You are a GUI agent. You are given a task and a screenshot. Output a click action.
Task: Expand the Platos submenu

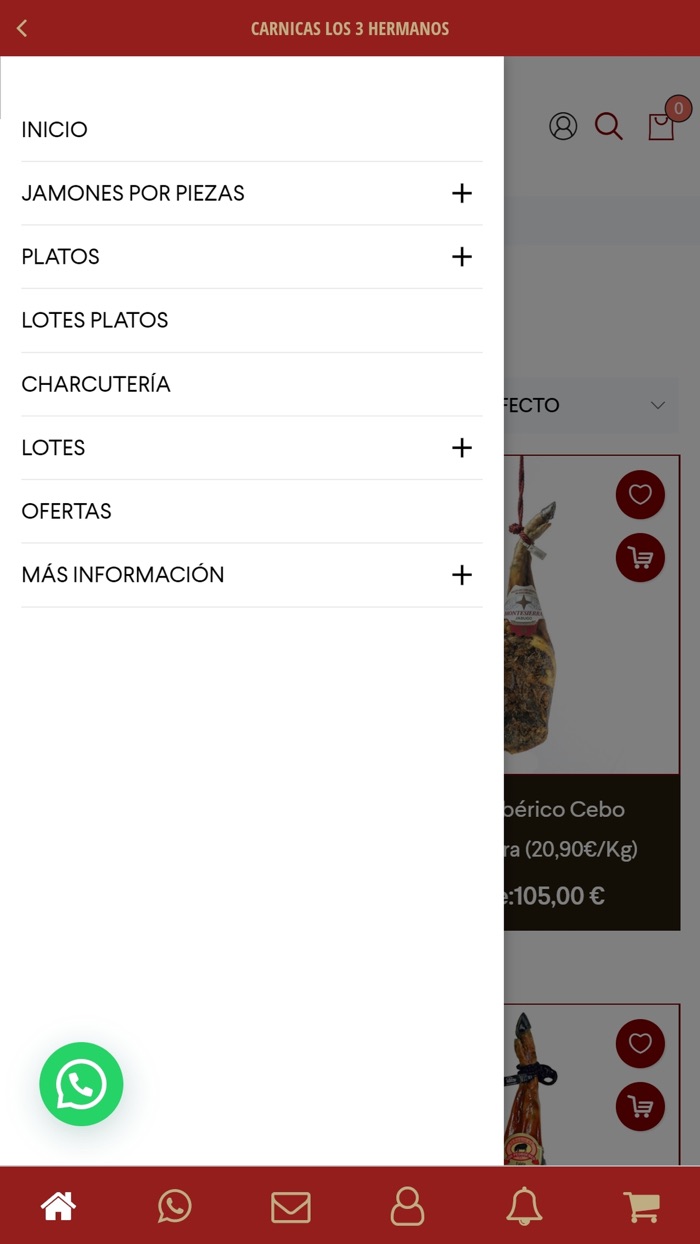(x=461, y=257)
